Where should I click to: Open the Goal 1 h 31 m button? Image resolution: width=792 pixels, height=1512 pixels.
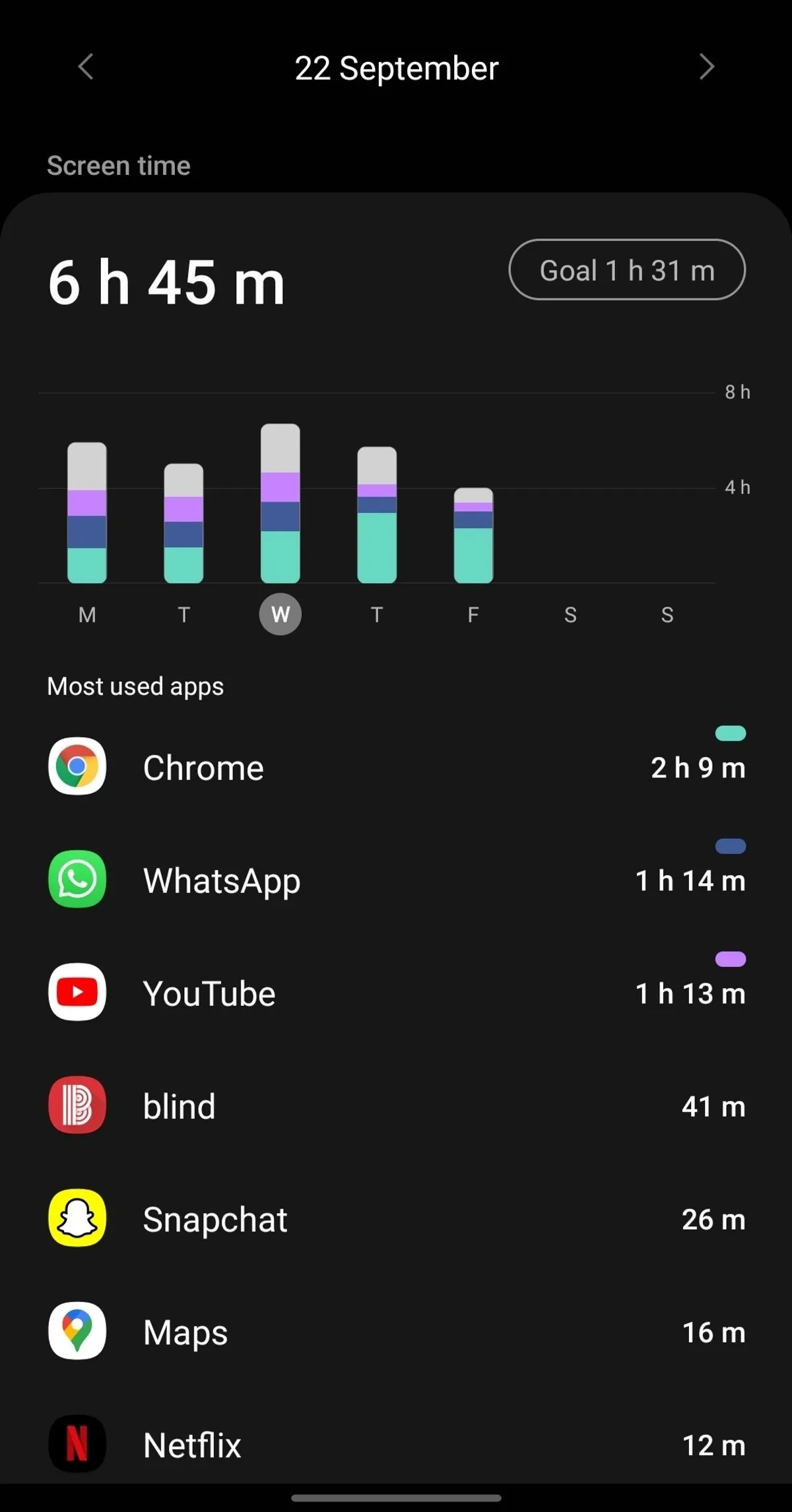pos(626,270)
